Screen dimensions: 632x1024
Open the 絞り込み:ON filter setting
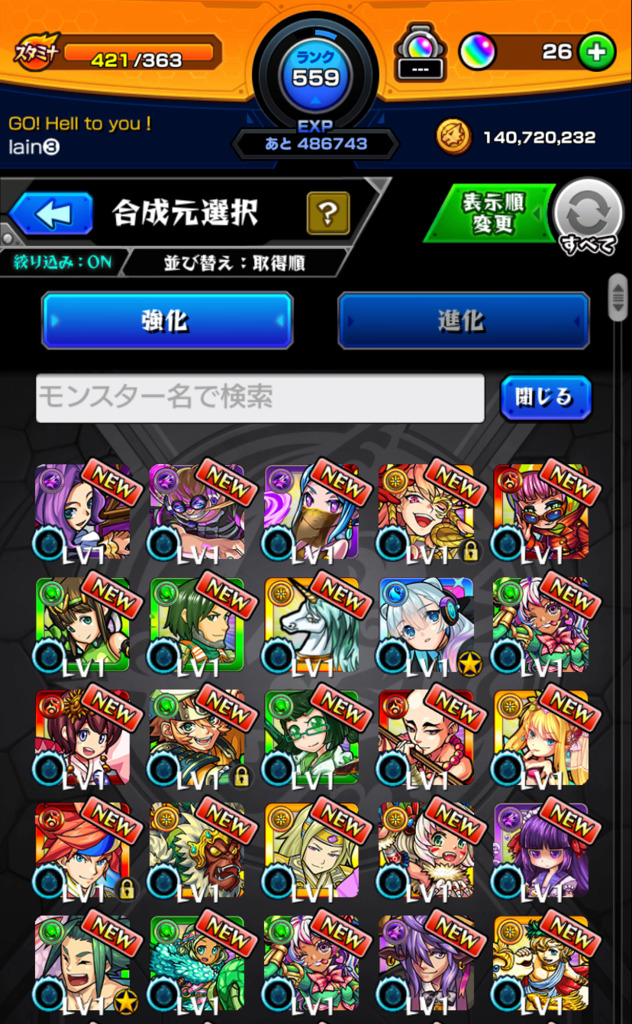coord(62,263)
